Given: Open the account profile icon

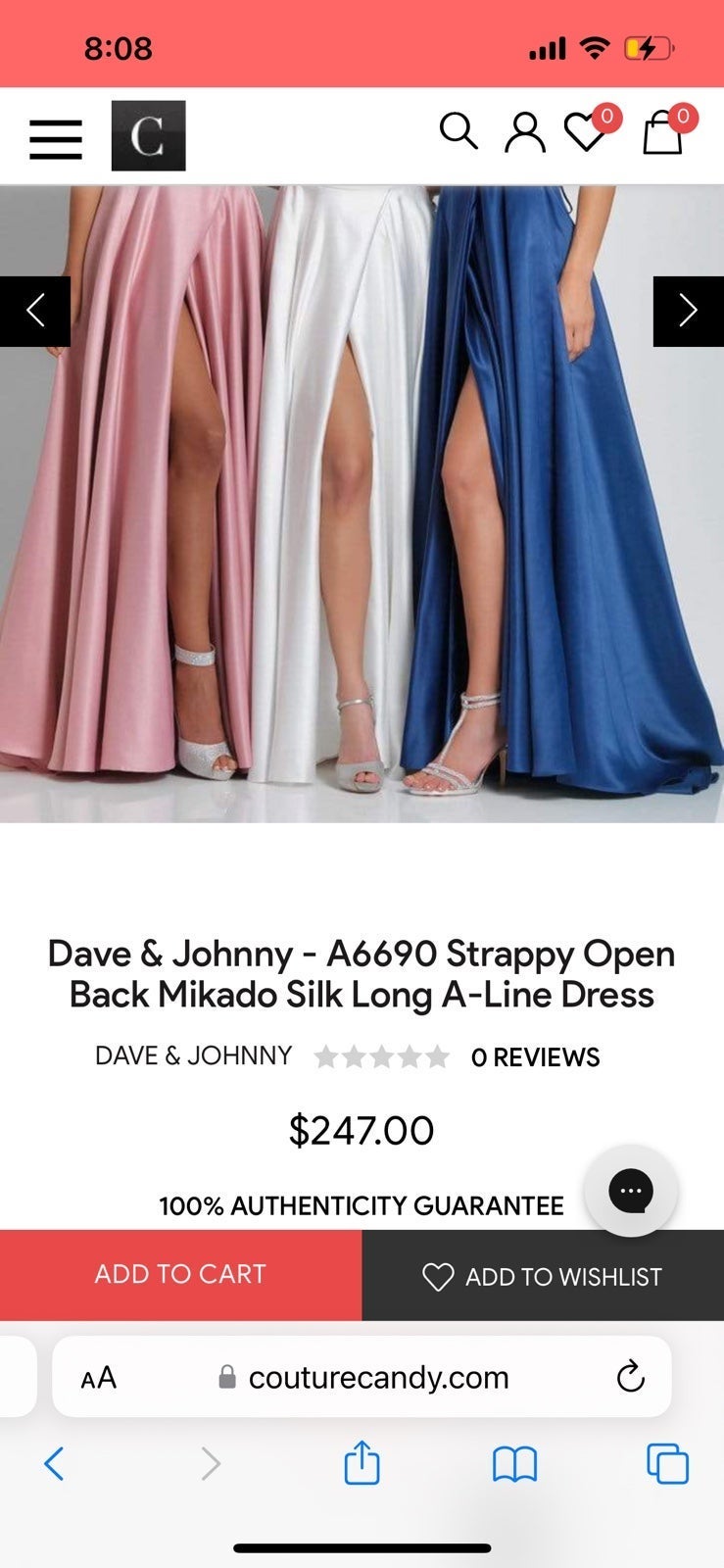Looking at the screenshot, I should click(x=524, y=132).
